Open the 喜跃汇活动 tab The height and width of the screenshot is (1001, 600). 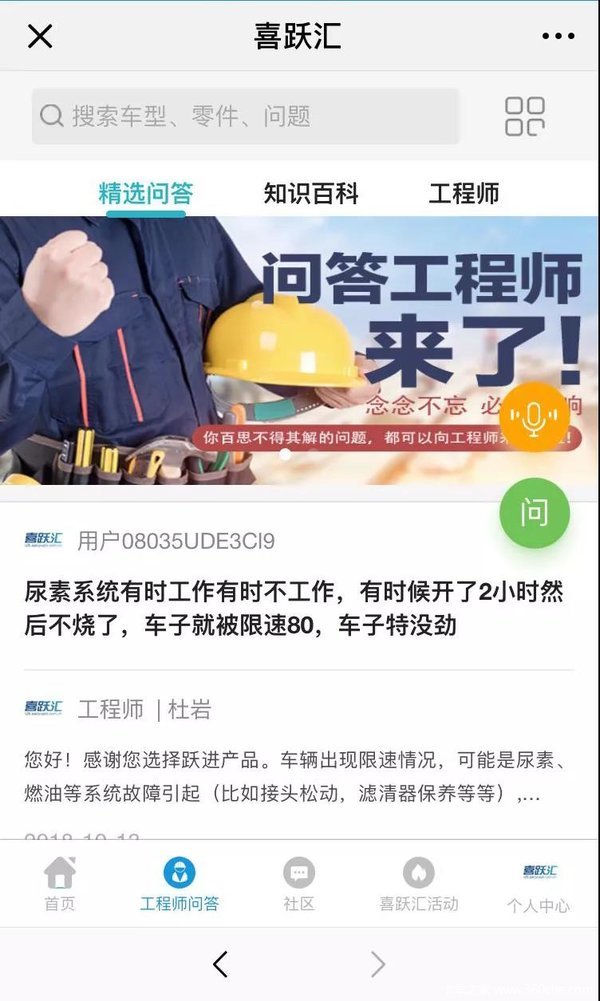pos(418,884)
